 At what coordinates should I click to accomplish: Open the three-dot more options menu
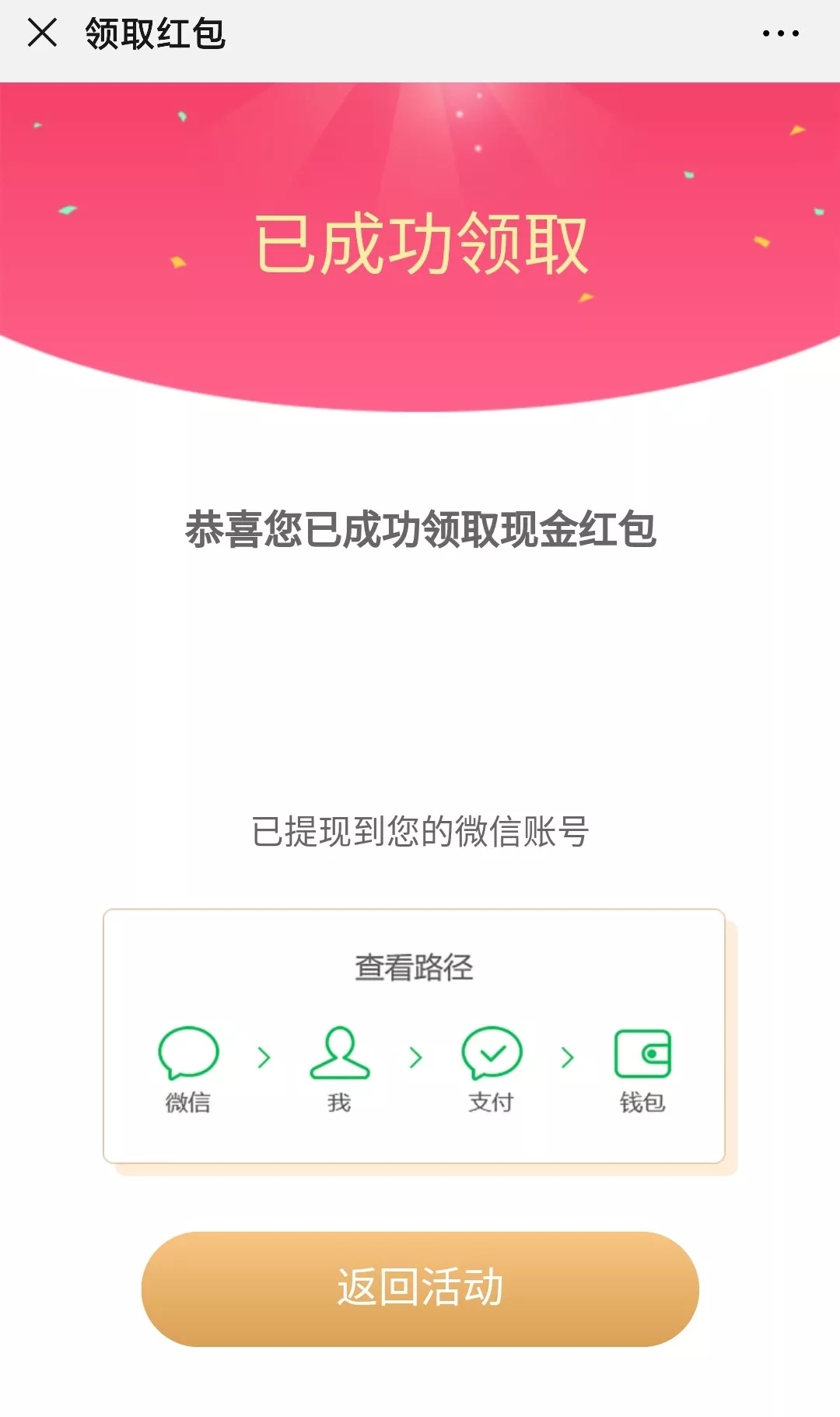(x=780, y=33)
